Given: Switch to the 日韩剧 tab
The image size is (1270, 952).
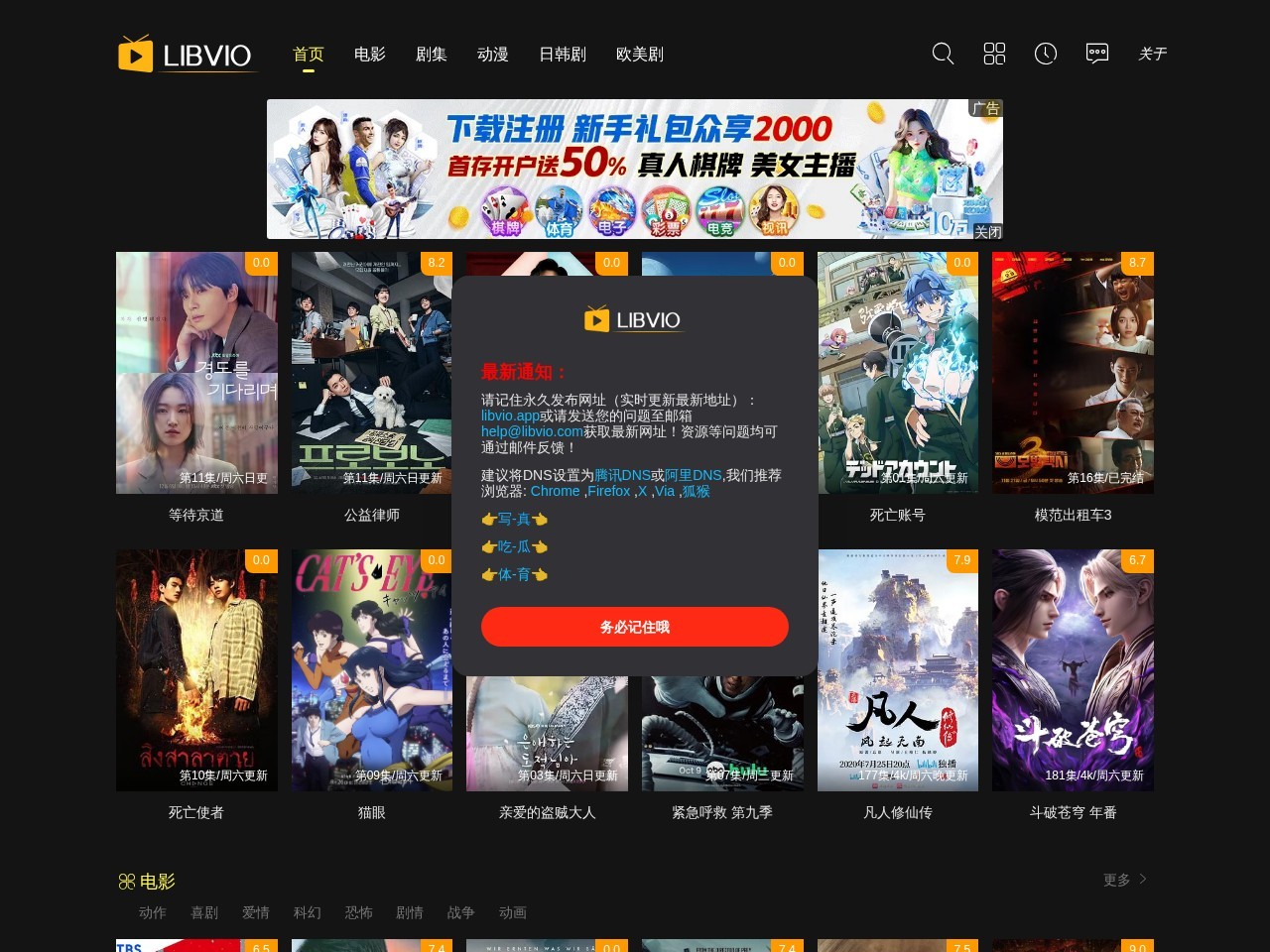Looking at the screenshot, I should click(563, 55).
